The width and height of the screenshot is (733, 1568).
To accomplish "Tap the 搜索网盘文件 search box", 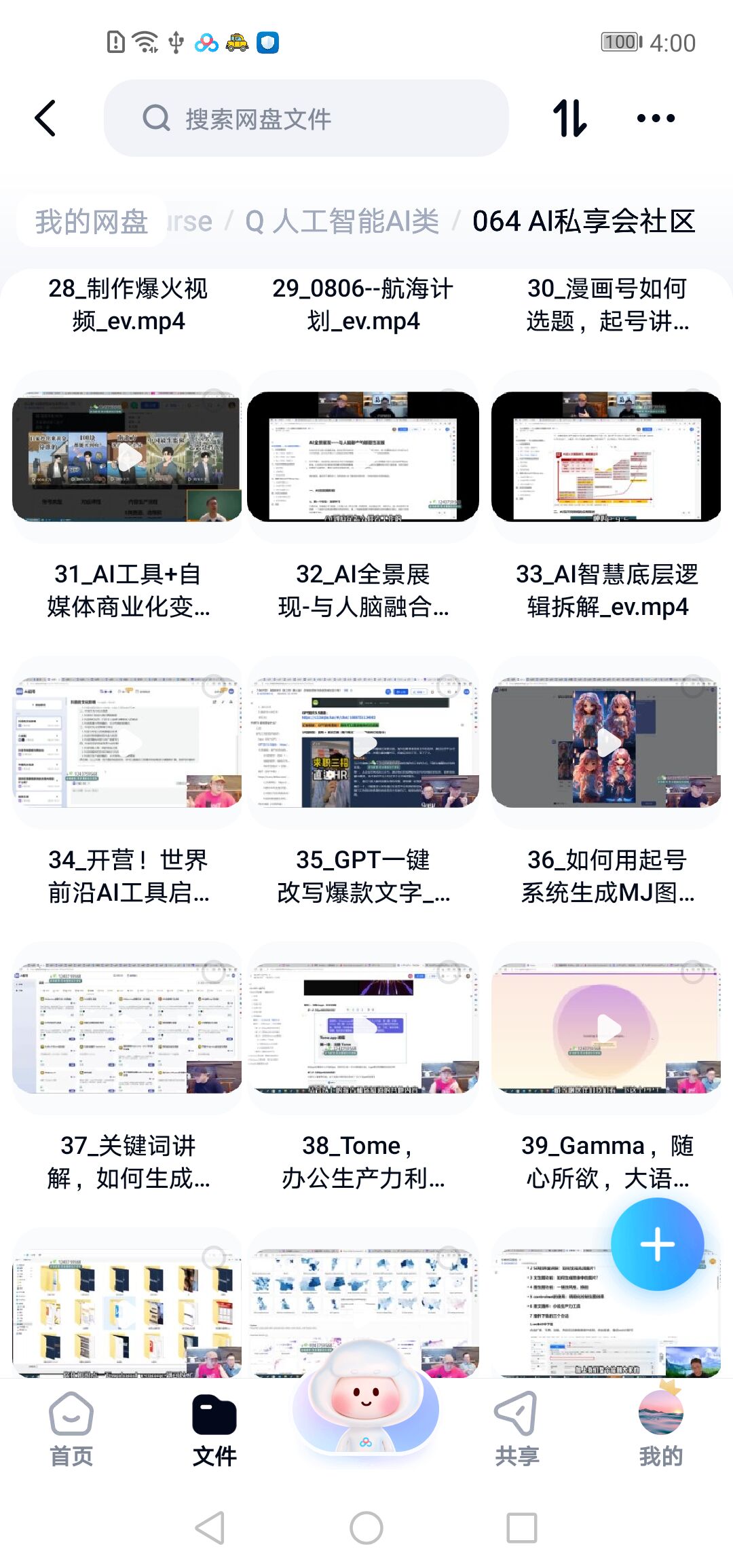I will click(x=305, y=118).
